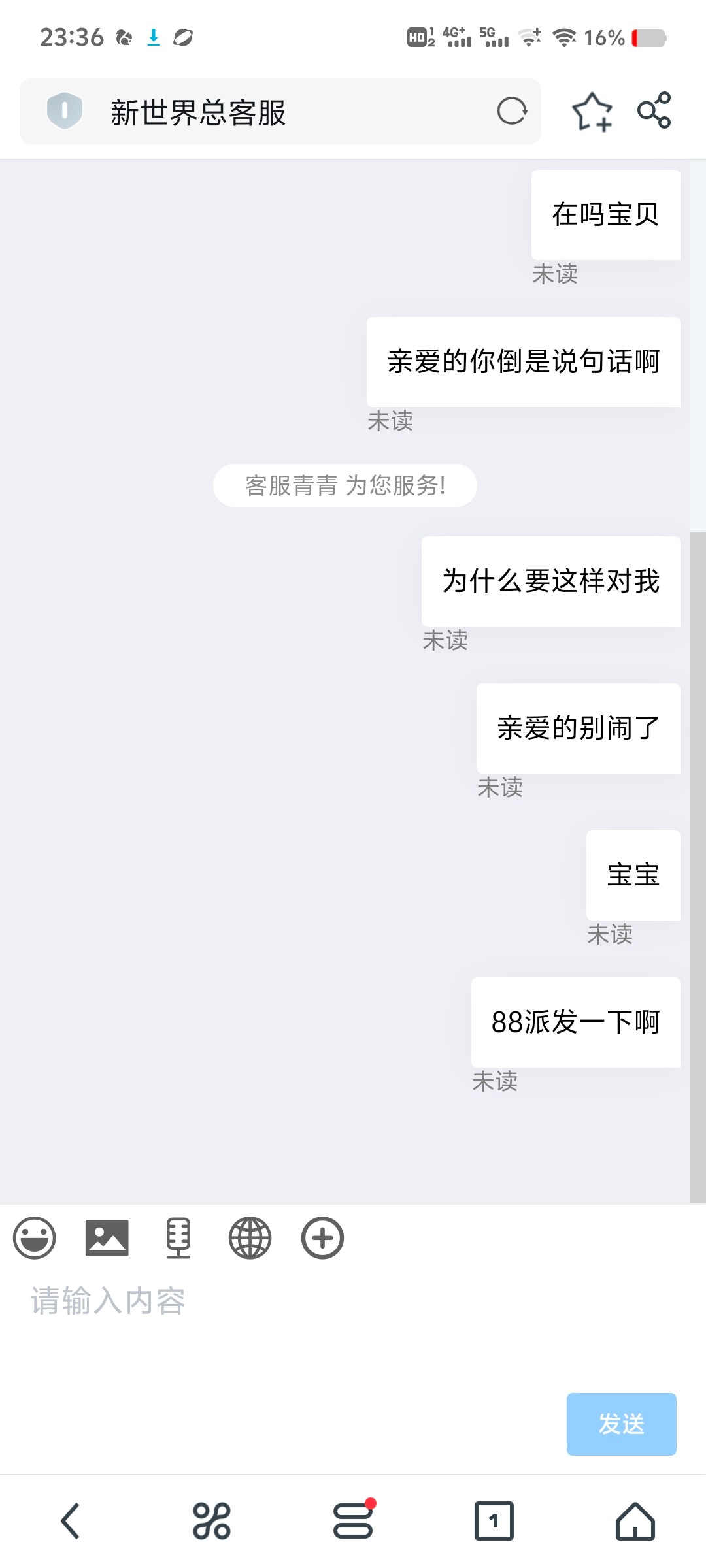Tap the 发送 send button
This screenshot has height=1568, width=706.
click(x=622, y=1424)
